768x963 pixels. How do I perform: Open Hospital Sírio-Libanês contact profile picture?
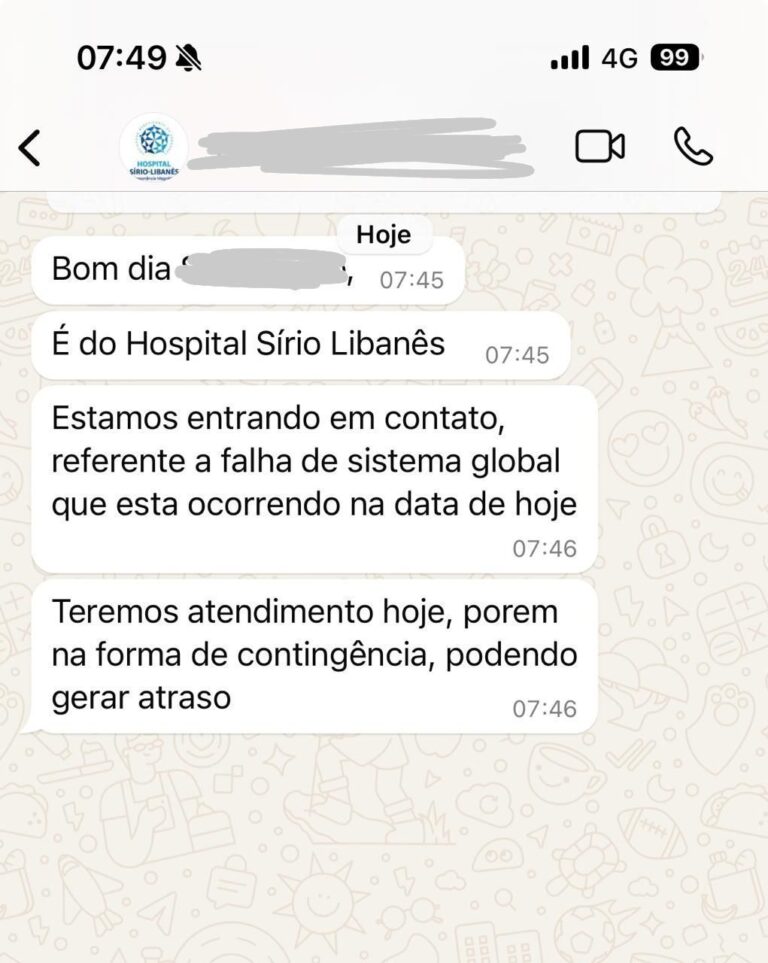tap(153, 148)
